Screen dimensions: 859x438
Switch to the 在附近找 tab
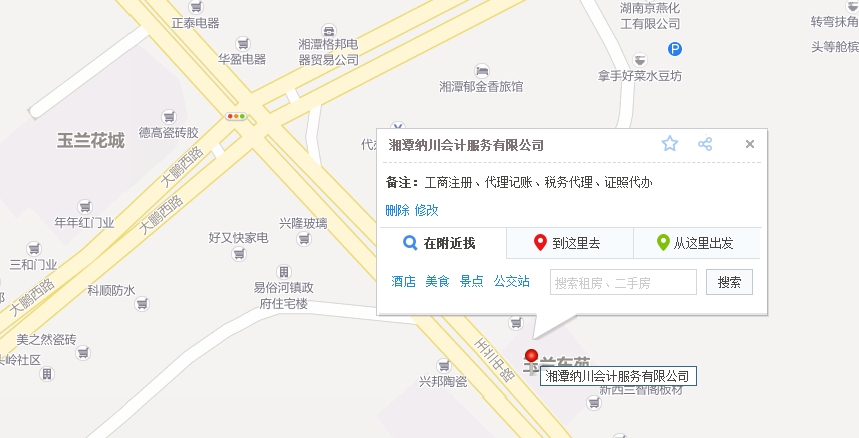point(441,243)
